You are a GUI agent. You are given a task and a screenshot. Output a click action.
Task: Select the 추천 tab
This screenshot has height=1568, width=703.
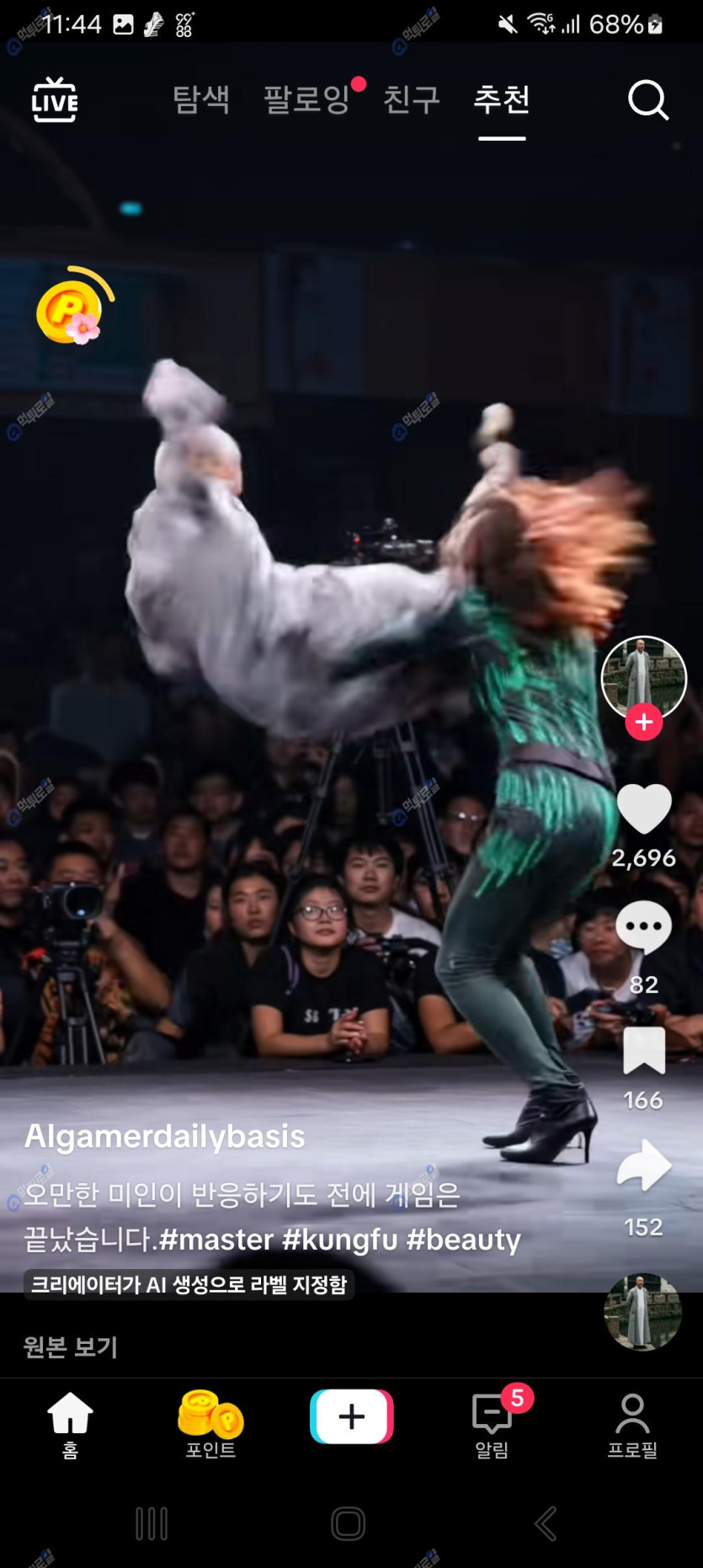502,99
